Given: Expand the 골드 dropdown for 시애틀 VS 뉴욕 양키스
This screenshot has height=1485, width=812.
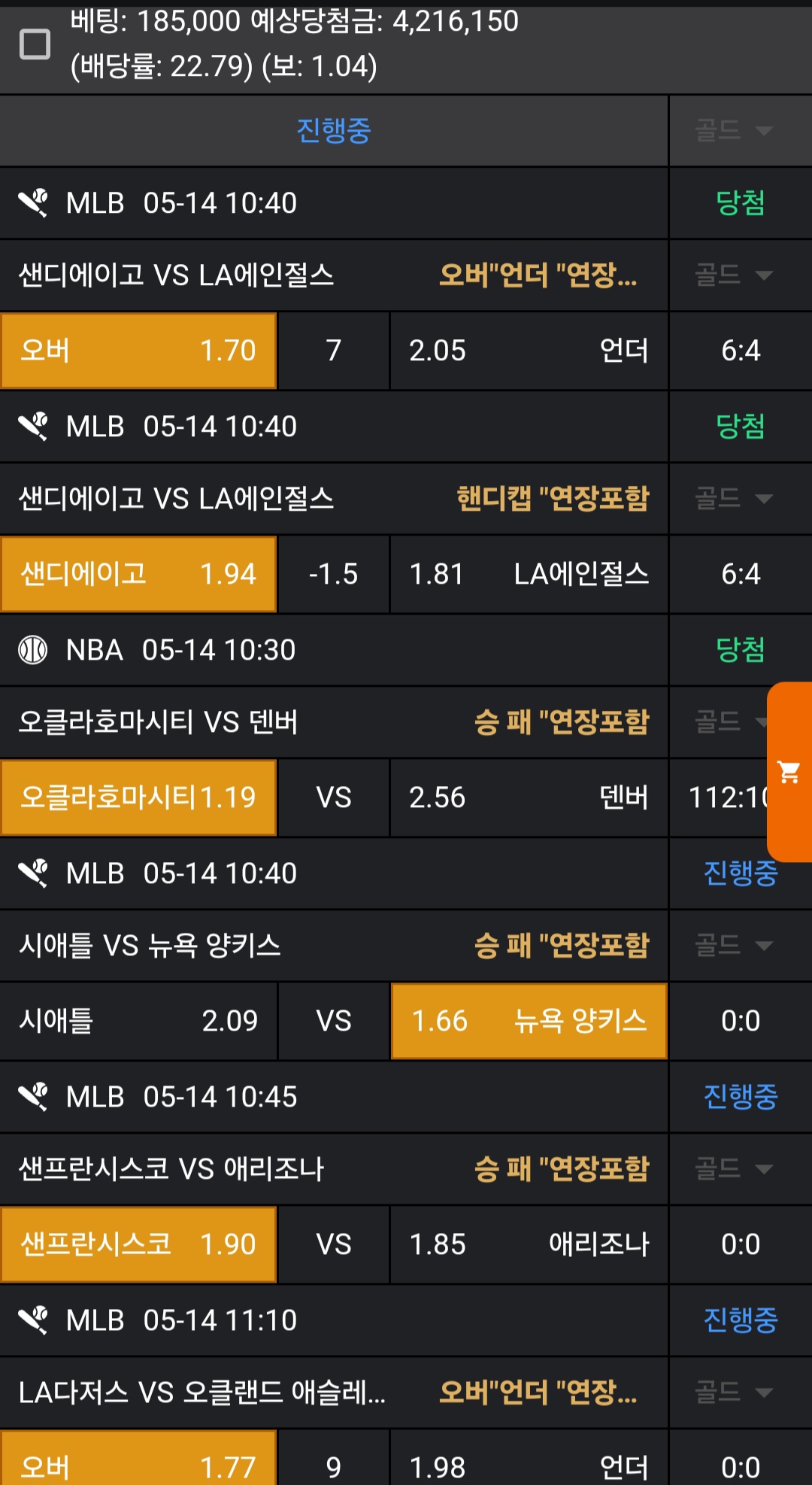Looking at the screenshot, I should point(734,946).
